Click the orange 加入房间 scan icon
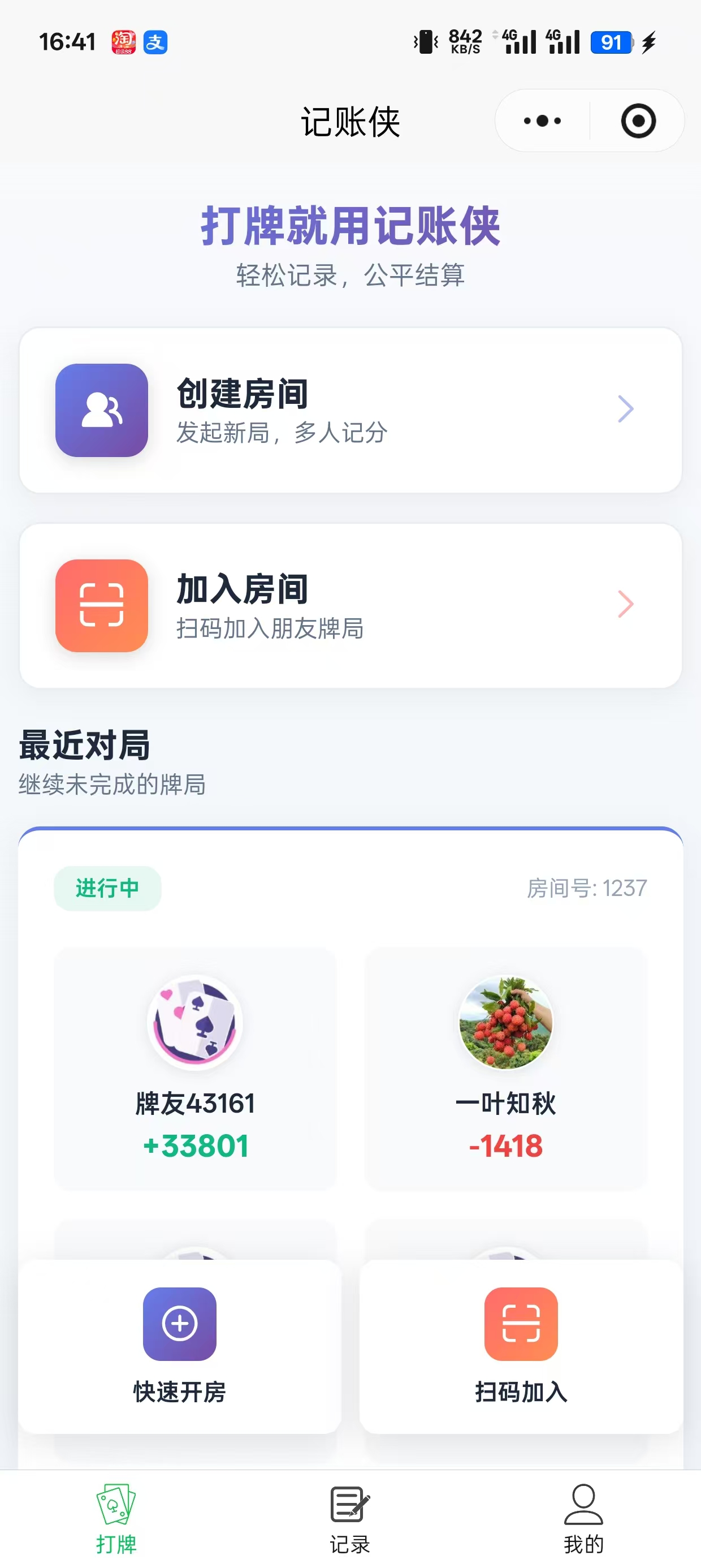 coord(101,606)
